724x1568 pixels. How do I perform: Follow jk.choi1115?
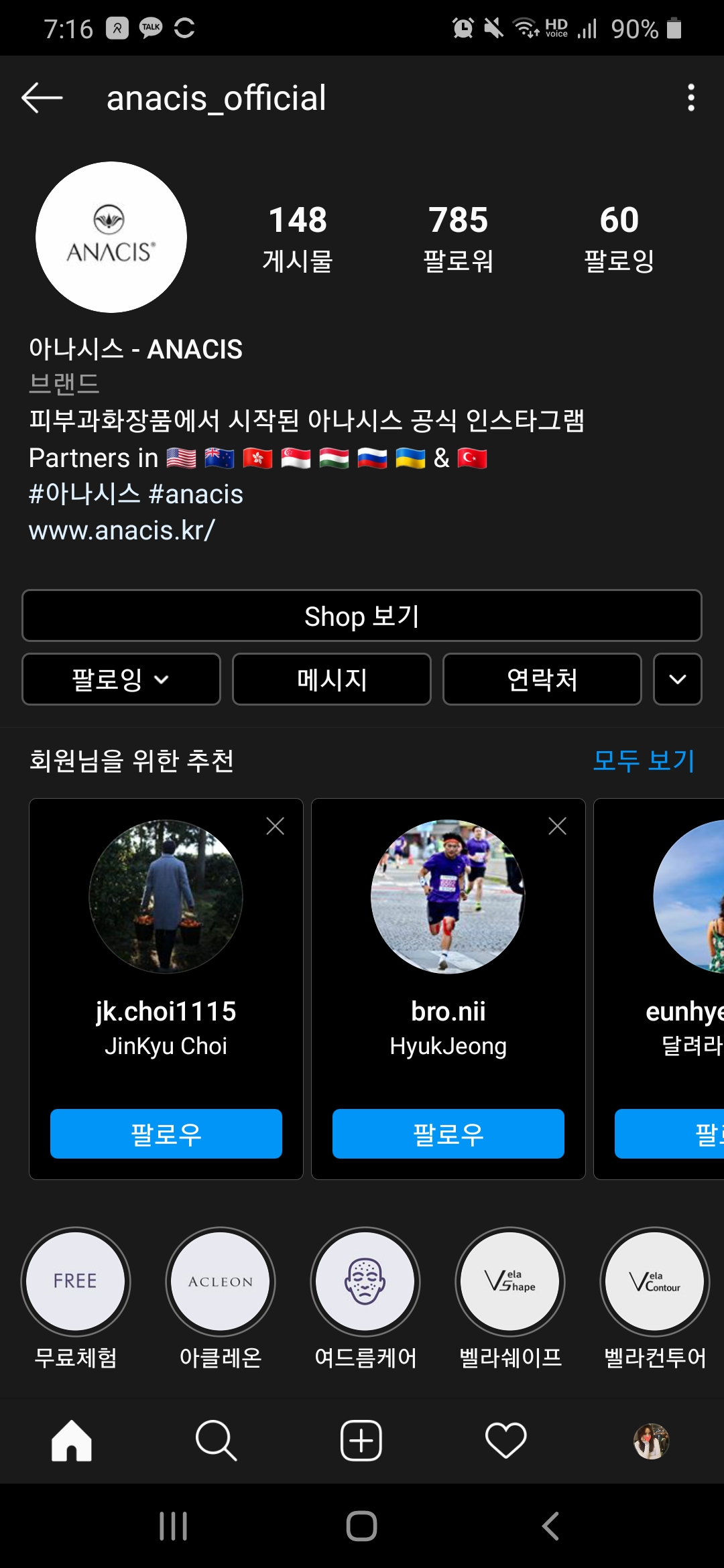(x=166, y=1134)
